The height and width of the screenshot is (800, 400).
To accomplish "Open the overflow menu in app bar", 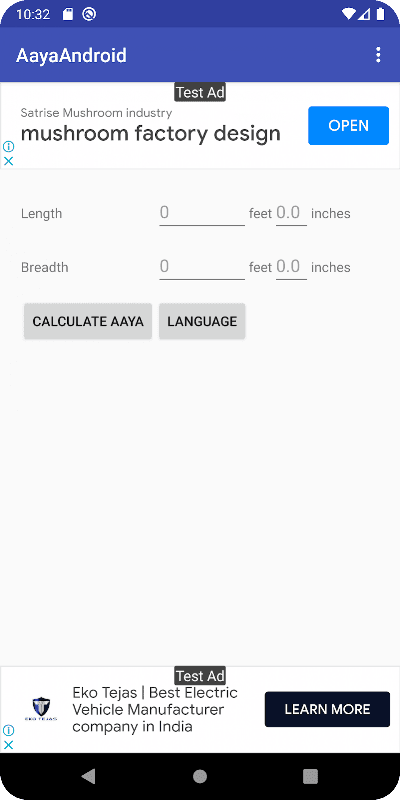I will tap(378, 55).
